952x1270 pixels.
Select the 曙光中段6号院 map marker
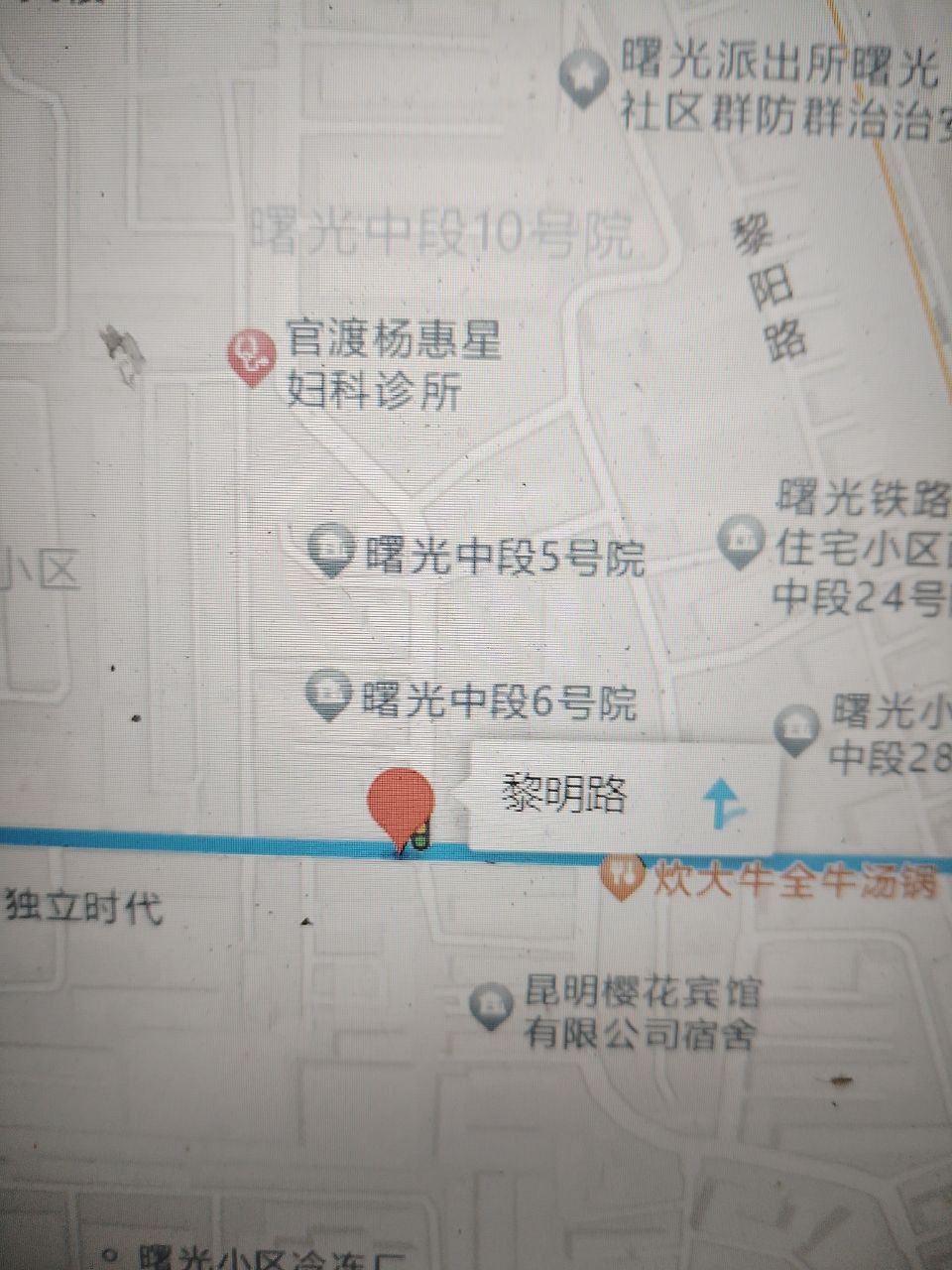tap(329, 695)
